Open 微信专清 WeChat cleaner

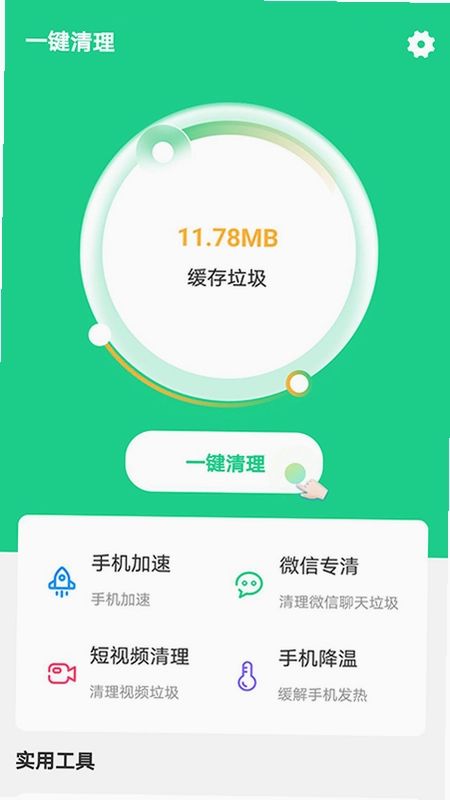coord(316,583)
